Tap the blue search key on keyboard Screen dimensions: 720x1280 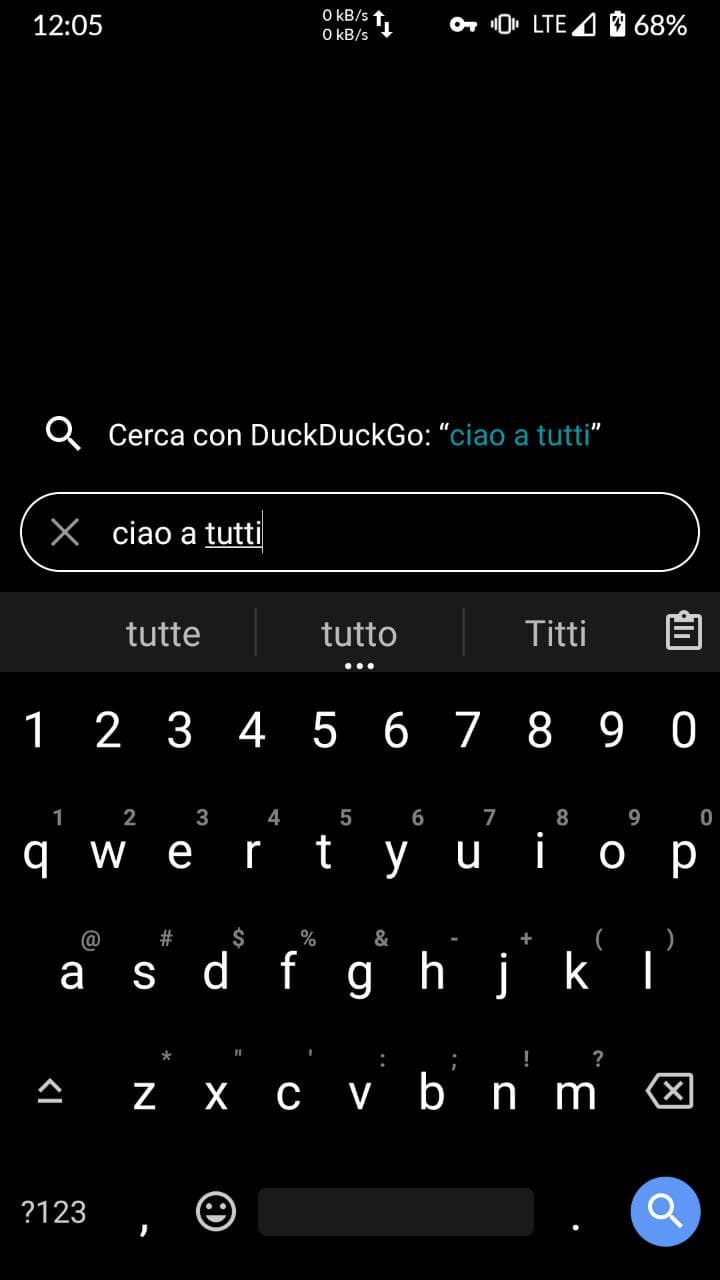[665, 1212]
